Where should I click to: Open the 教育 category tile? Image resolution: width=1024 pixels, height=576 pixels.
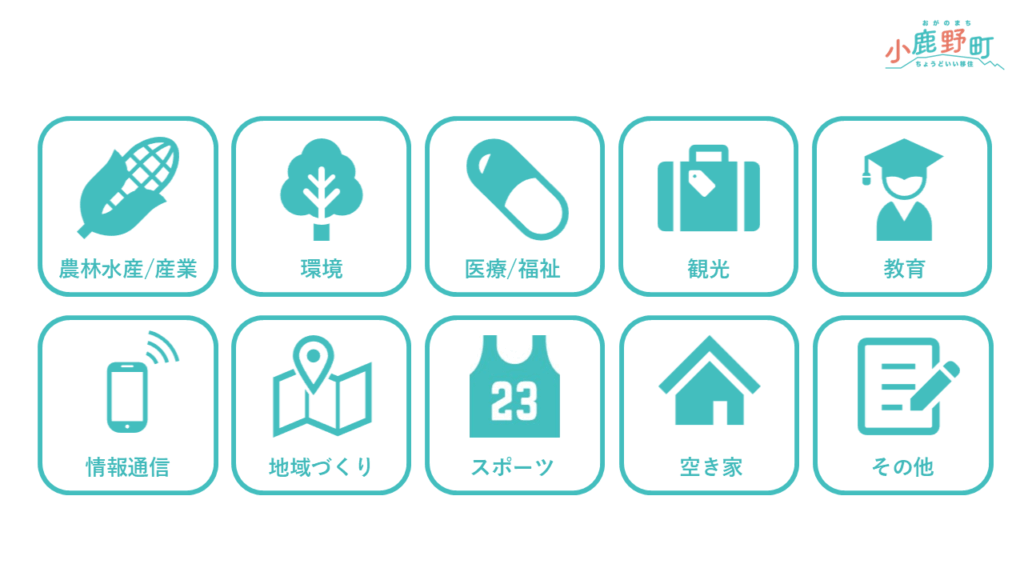(x=903, y=207)
